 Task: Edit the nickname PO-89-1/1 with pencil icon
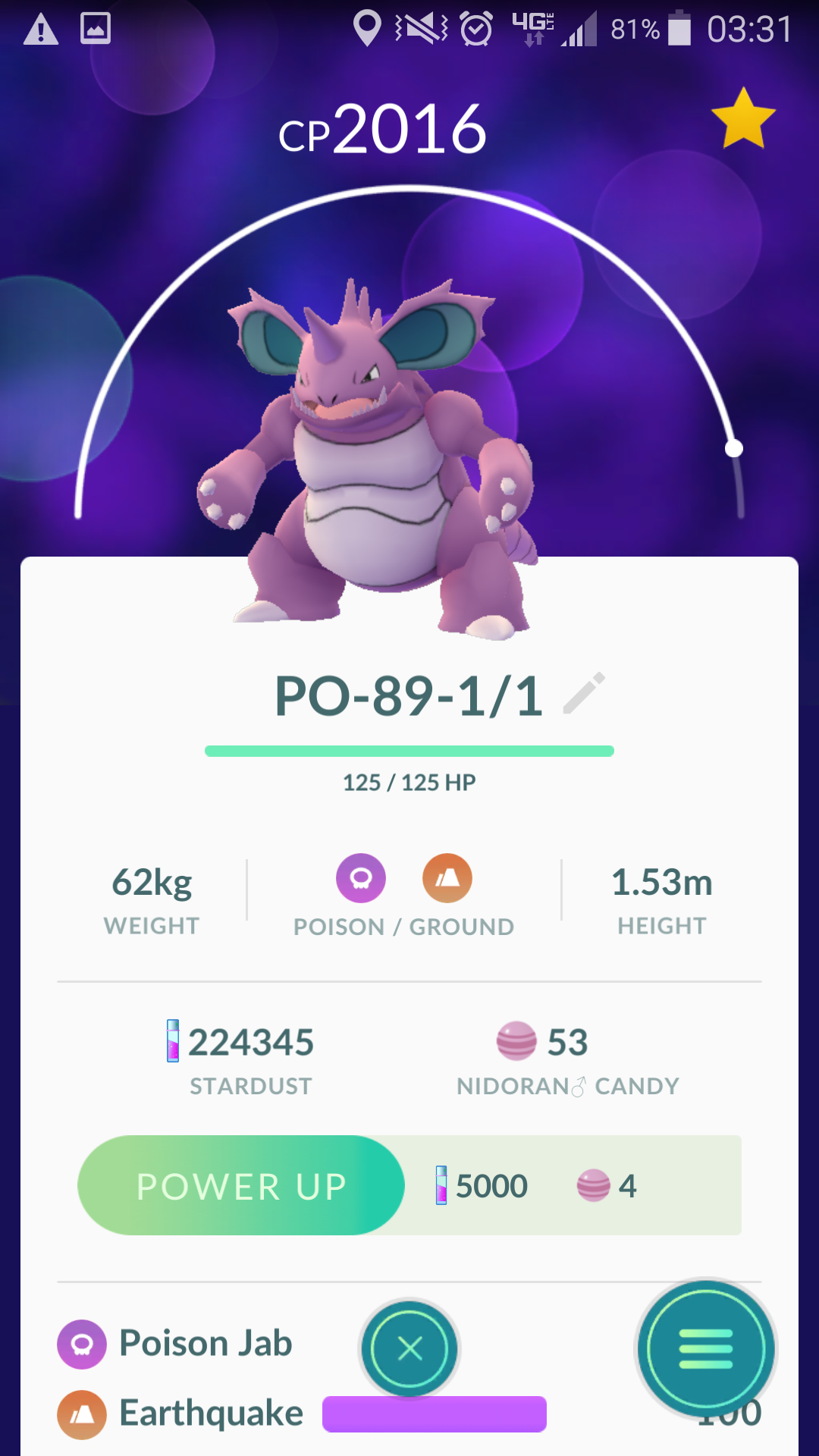pyautogui.click(x=584, y=694)
